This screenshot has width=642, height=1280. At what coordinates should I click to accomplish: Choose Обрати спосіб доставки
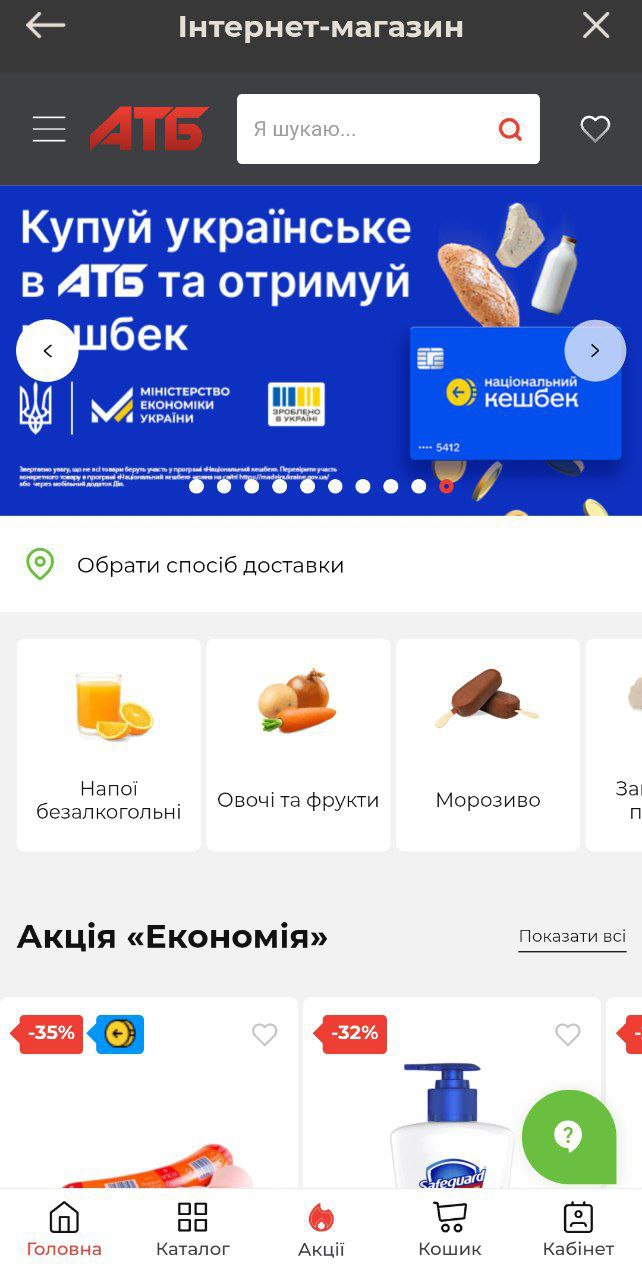click(210, 565)
